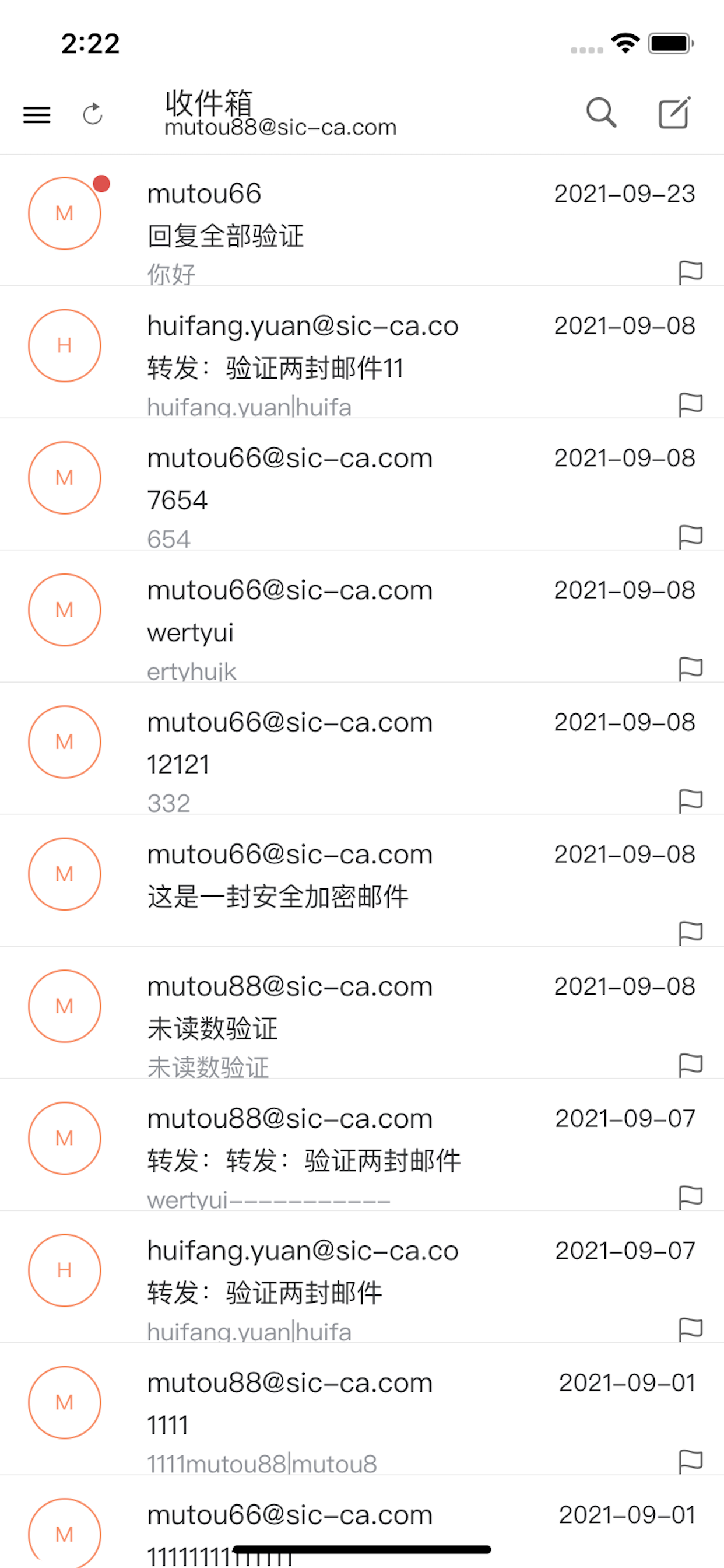Flag the email with subject 1111
The width and height of the screenshot is (724, 1568).
coord(691,1461)
